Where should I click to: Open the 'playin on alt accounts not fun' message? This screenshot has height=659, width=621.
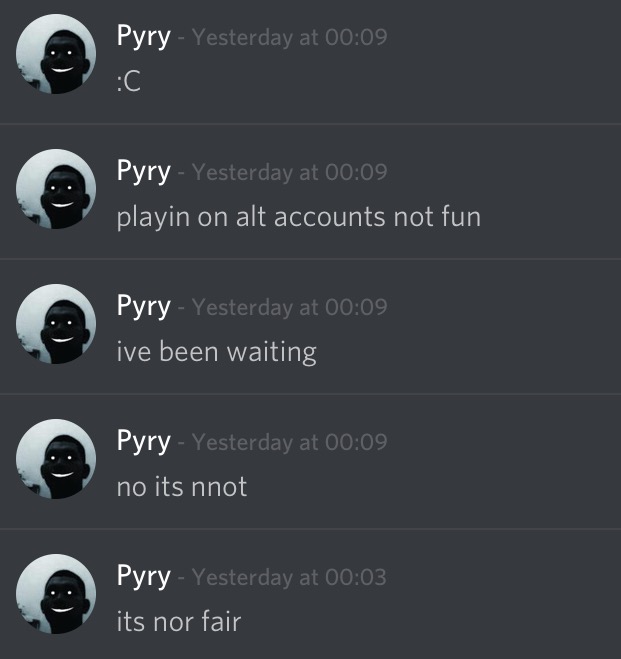click(298, 216)
